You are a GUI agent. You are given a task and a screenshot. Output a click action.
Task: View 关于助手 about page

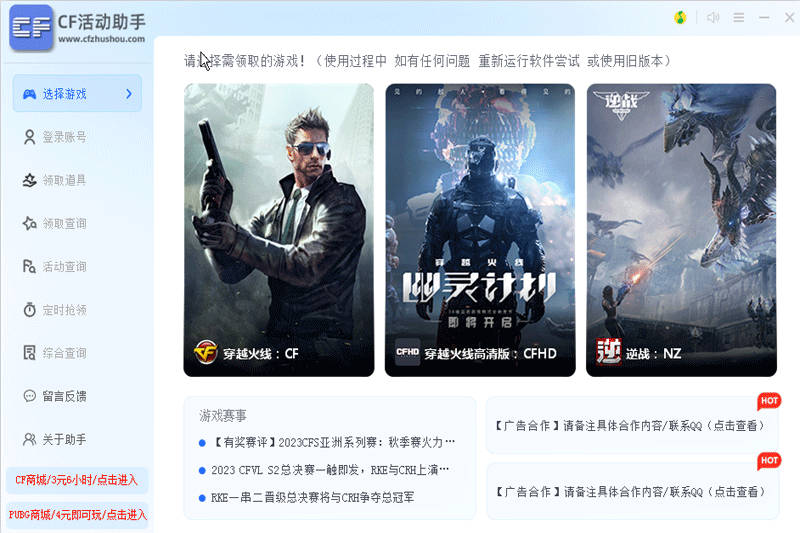(64, 439)
